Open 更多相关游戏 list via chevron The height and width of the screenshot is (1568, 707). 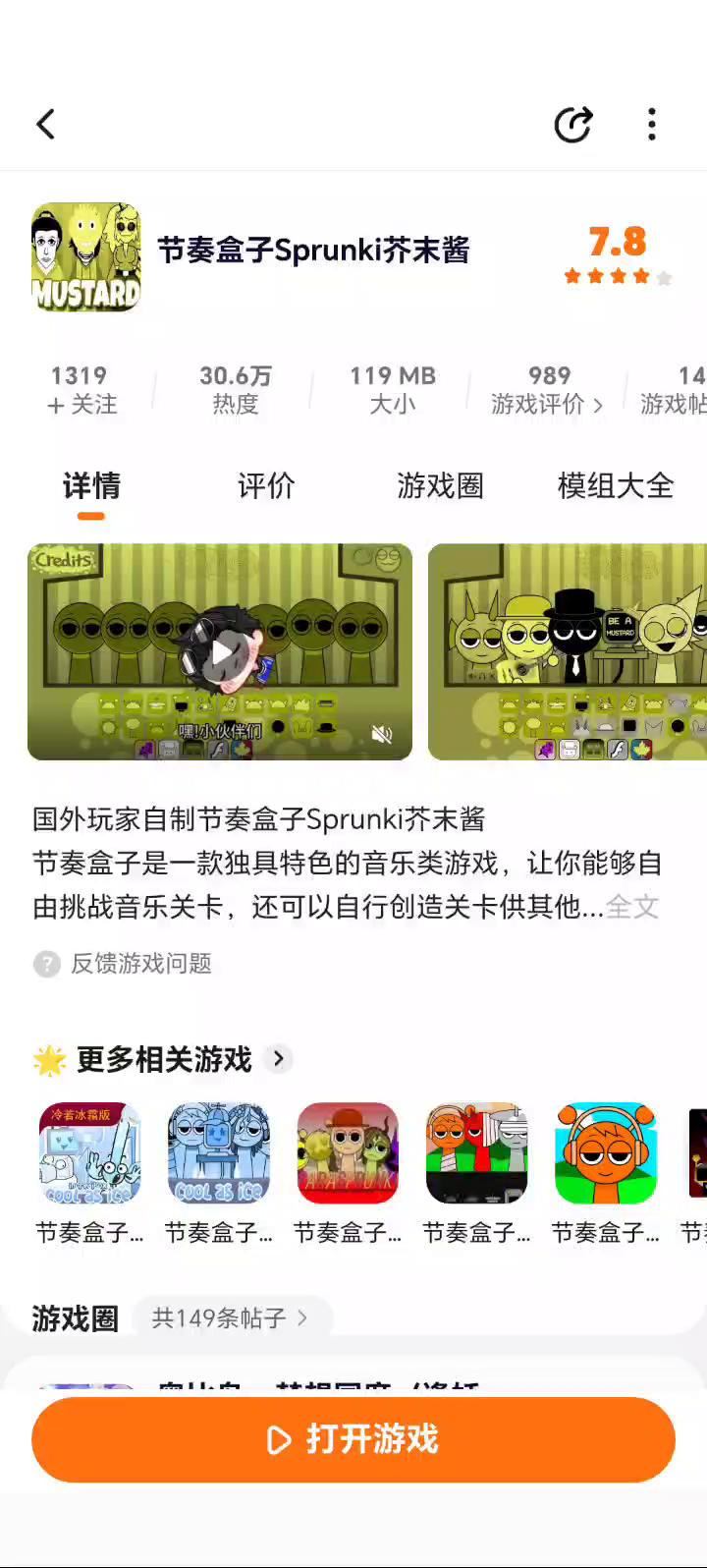[279, 1059]
